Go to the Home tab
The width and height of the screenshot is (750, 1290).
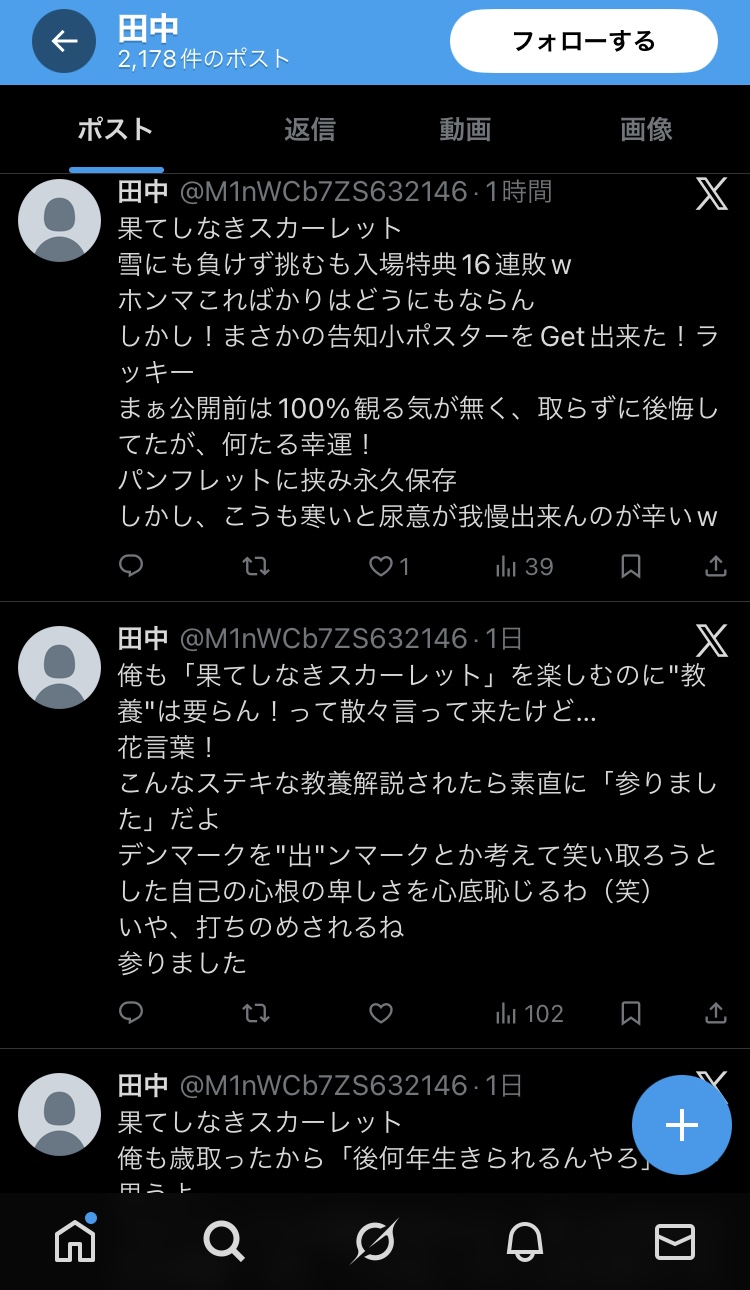coord(75,1241)
